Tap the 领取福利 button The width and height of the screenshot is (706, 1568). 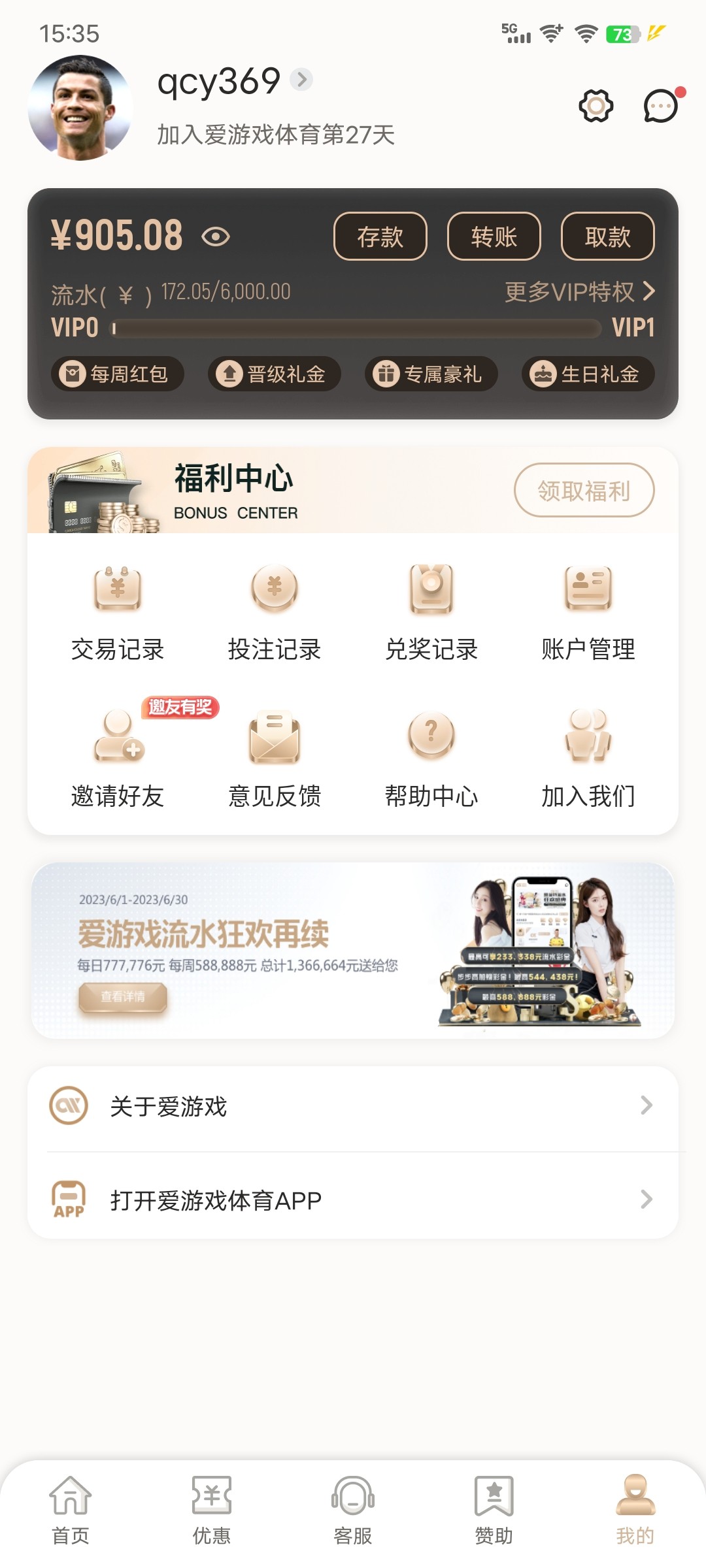pyautogui.click(x=584, y=490)
